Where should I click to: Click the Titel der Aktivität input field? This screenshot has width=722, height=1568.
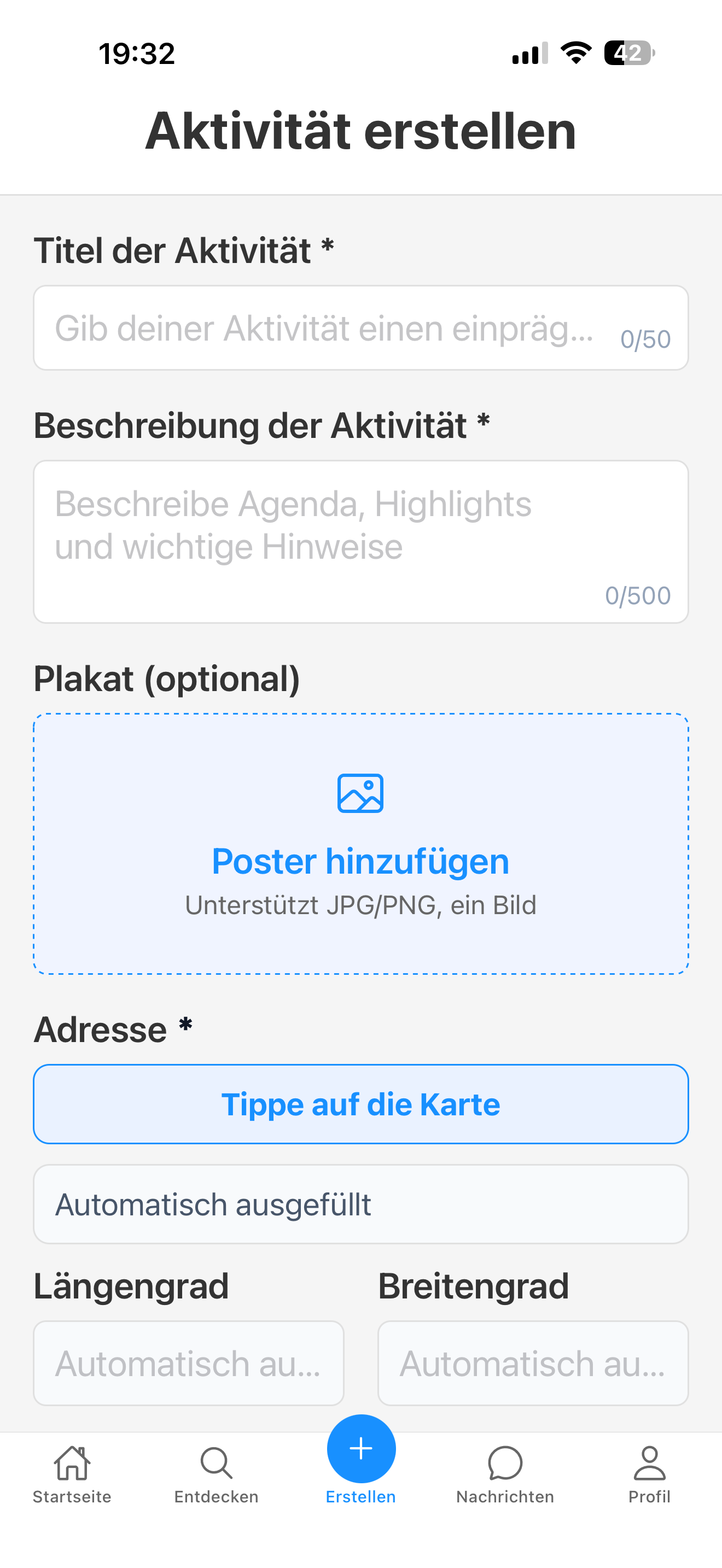[x=361, y=327]
